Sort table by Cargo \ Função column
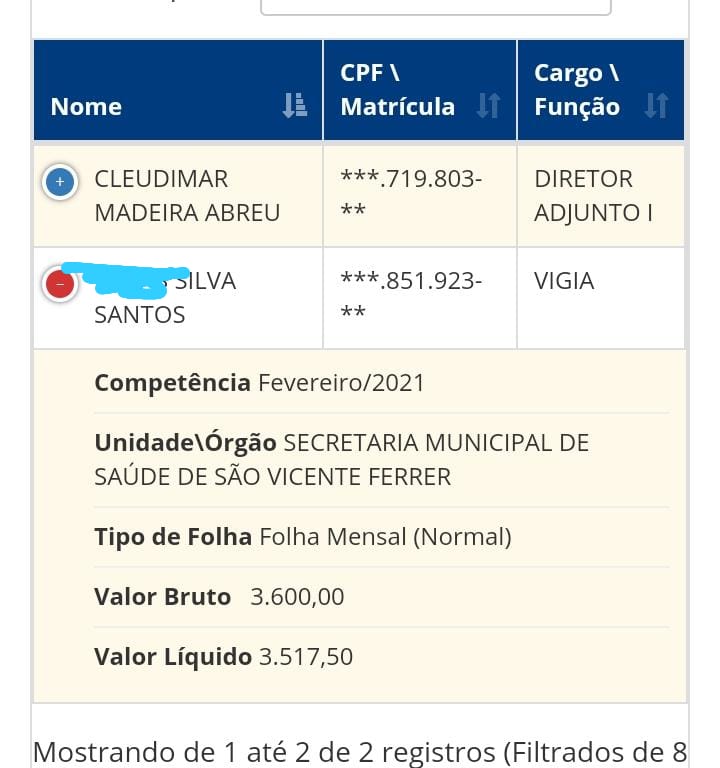Image resolution: width=720 pixels, height=768 pixels. [656, 105]
